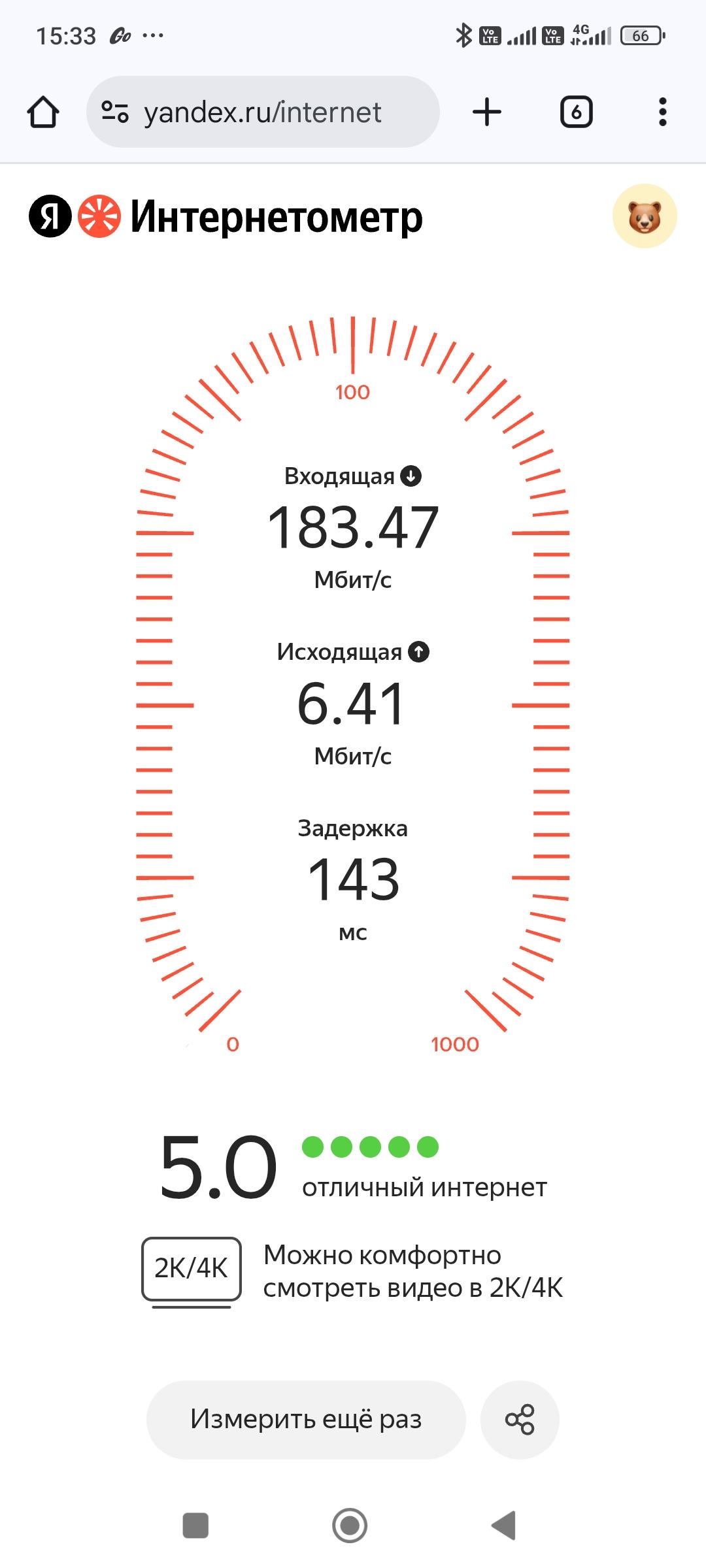Go back with the system back button
This screenshot has height=1568, width=706.
[x=504, y=1526]
